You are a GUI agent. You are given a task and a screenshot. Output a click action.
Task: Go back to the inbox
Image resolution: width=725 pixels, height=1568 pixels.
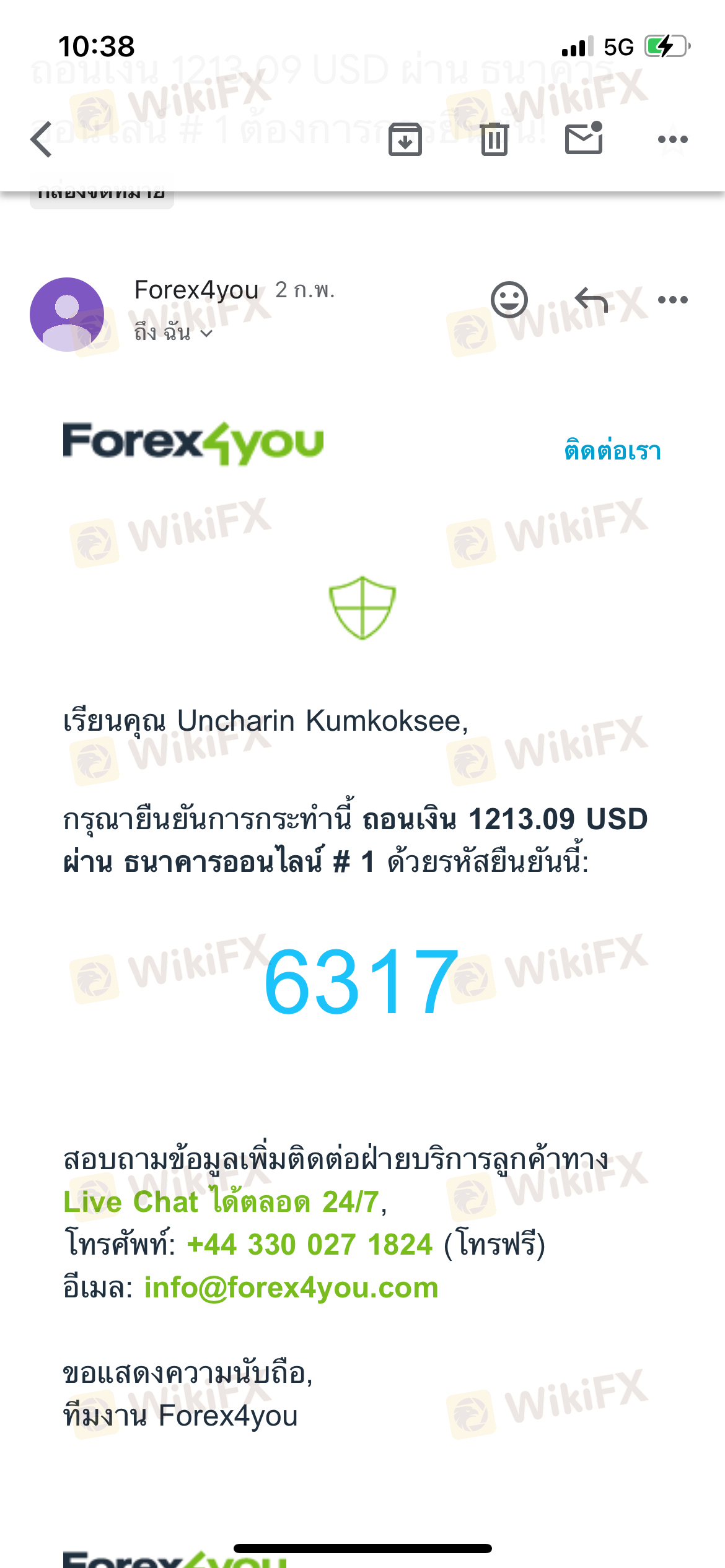42,139
